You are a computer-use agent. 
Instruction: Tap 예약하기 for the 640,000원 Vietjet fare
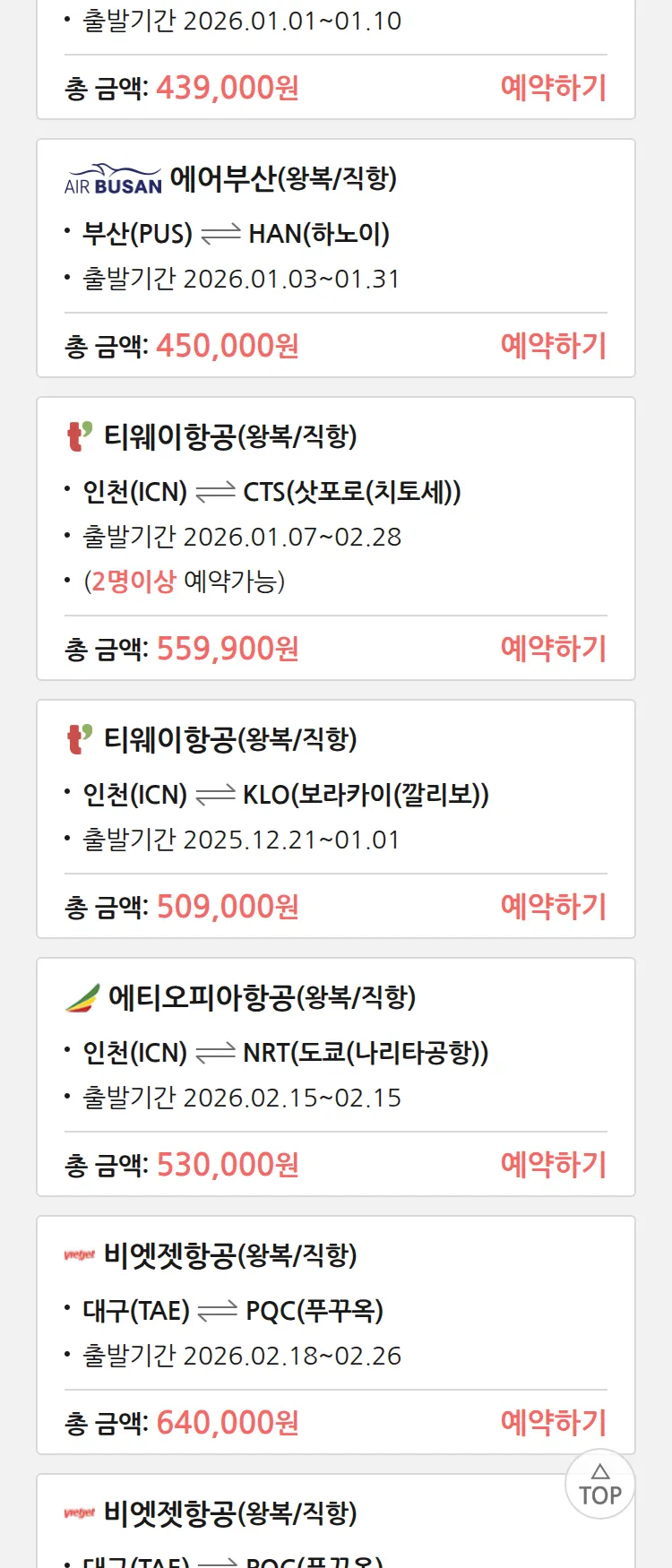coord(553,1423)
